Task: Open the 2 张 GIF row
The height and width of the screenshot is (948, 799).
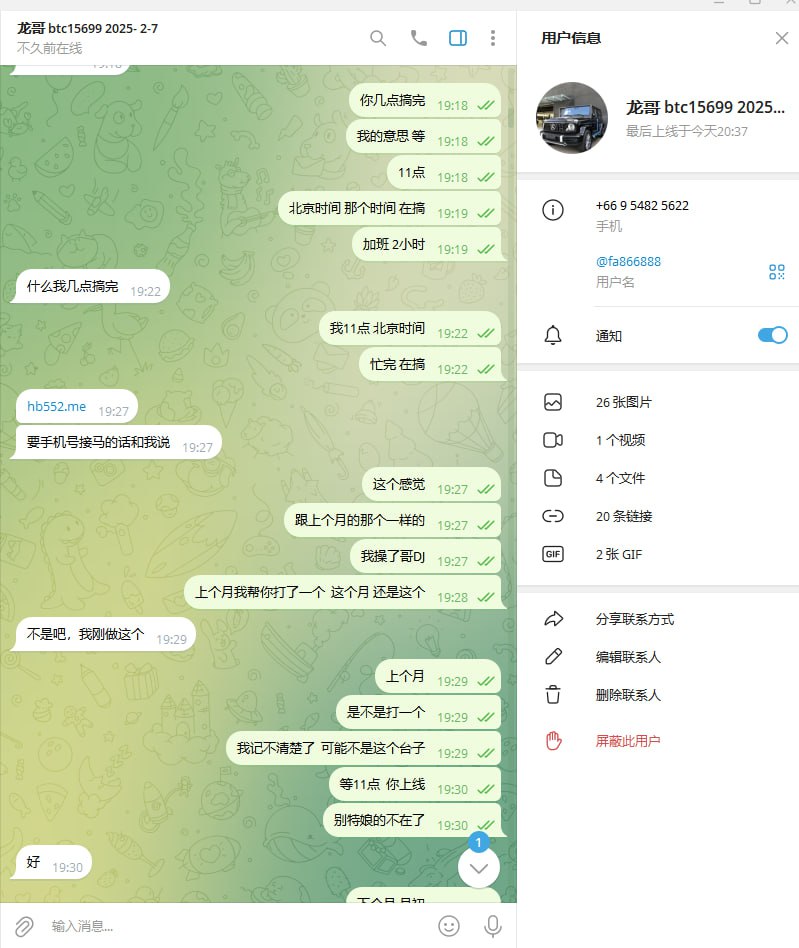Action: [618, 554]
